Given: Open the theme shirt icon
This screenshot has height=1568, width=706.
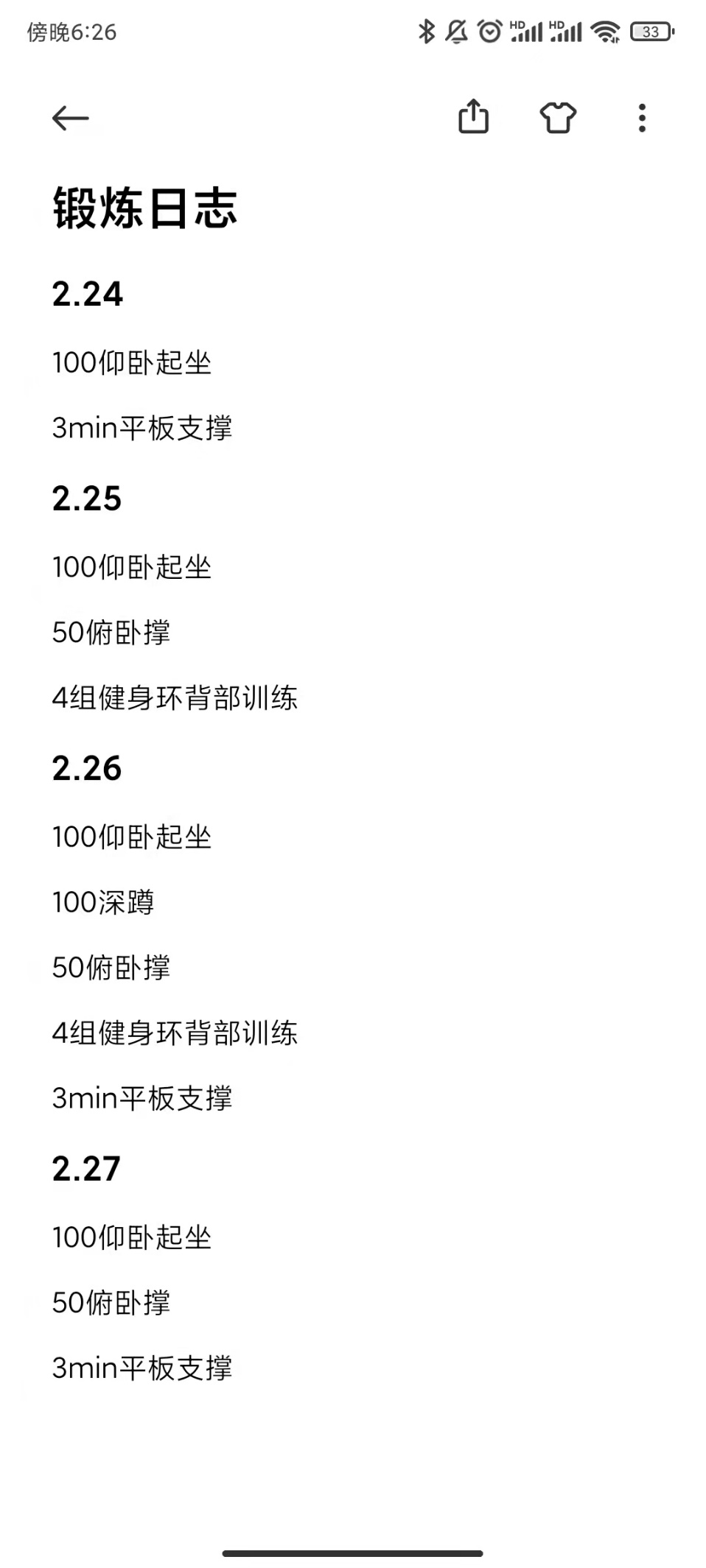Looking at the screenshot, I should (x=558, y=117).
